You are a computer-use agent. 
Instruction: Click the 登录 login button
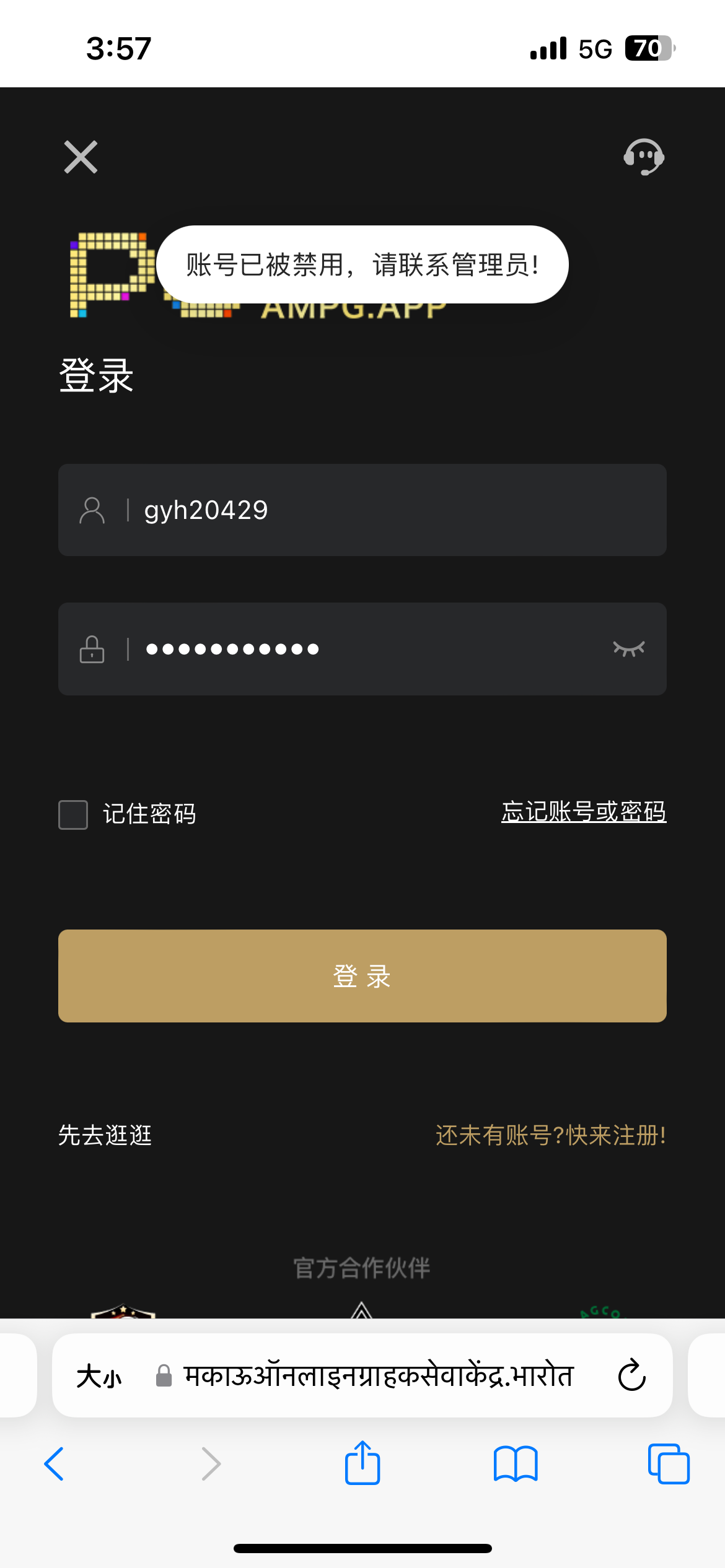[x=361, y=976]
